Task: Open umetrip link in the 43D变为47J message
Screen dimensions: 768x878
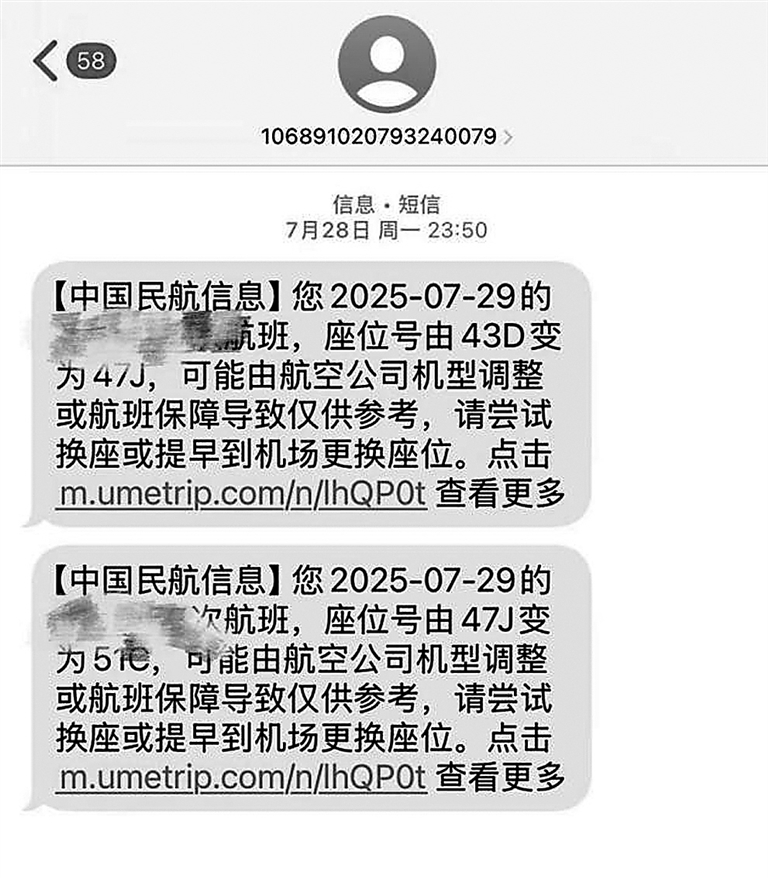Action: tap(241, 492)
